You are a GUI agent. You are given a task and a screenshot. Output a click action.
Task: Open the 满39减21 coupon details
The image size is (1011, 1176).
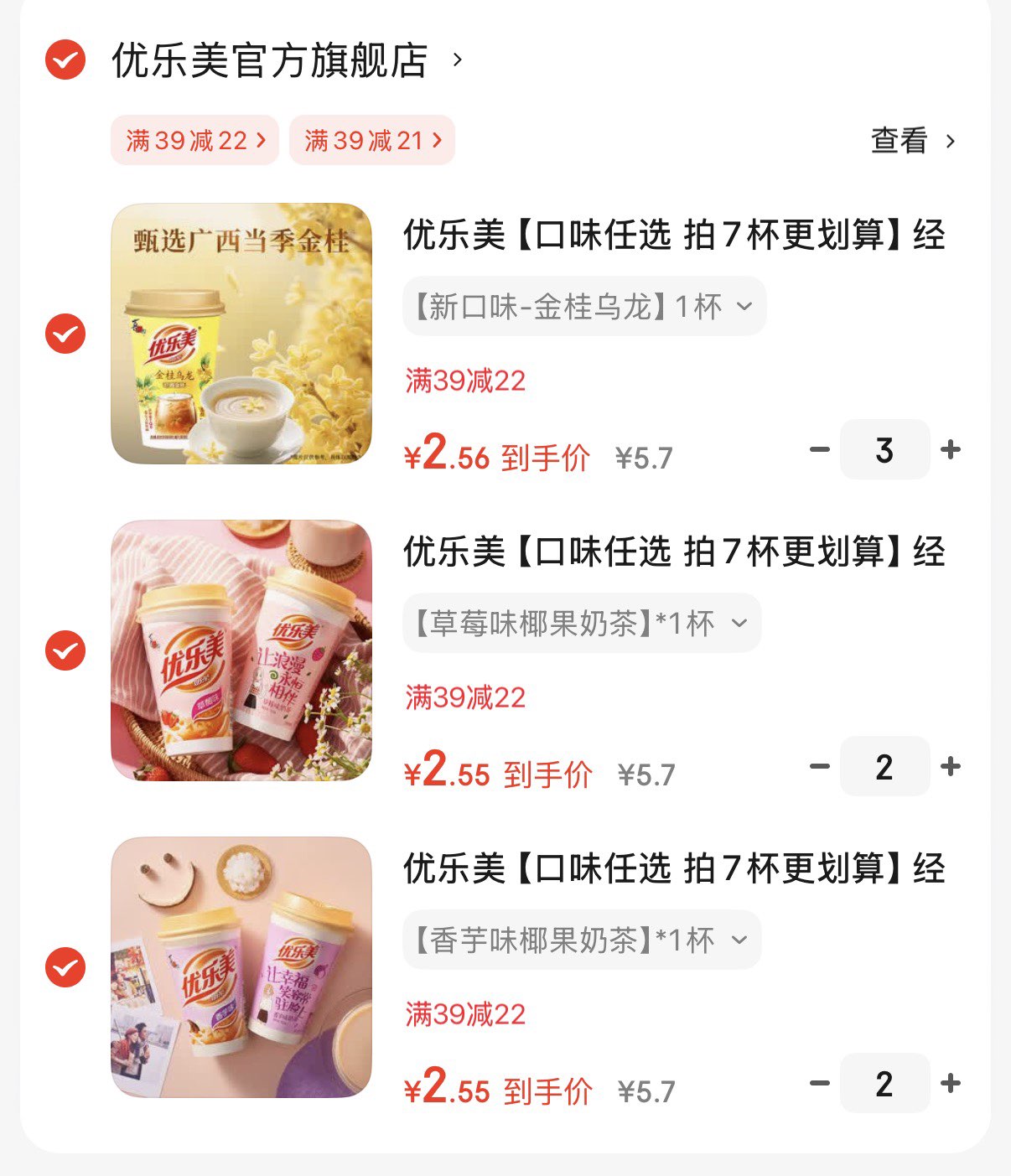point(371,140)
